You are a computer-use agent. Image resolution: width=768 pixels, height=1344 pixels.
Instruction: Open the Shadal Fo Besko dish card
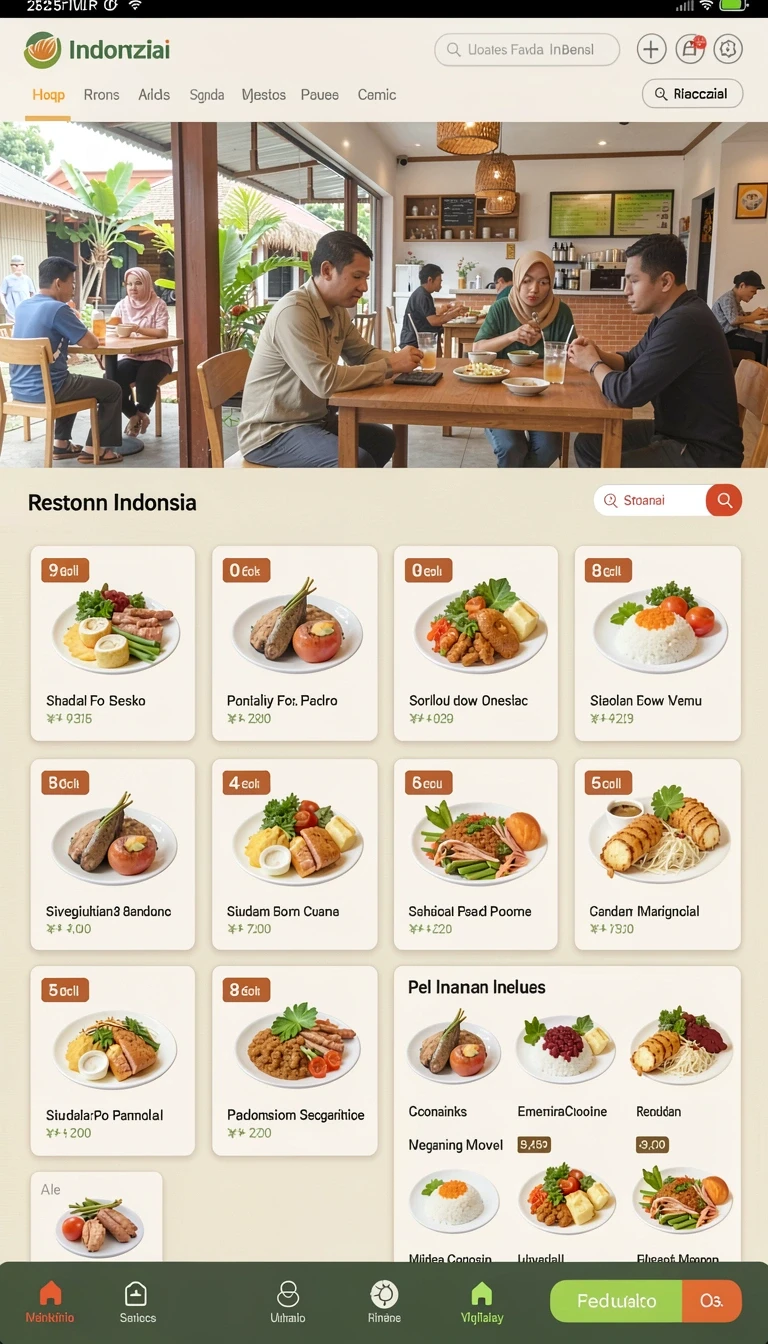[x=113, y=643]
